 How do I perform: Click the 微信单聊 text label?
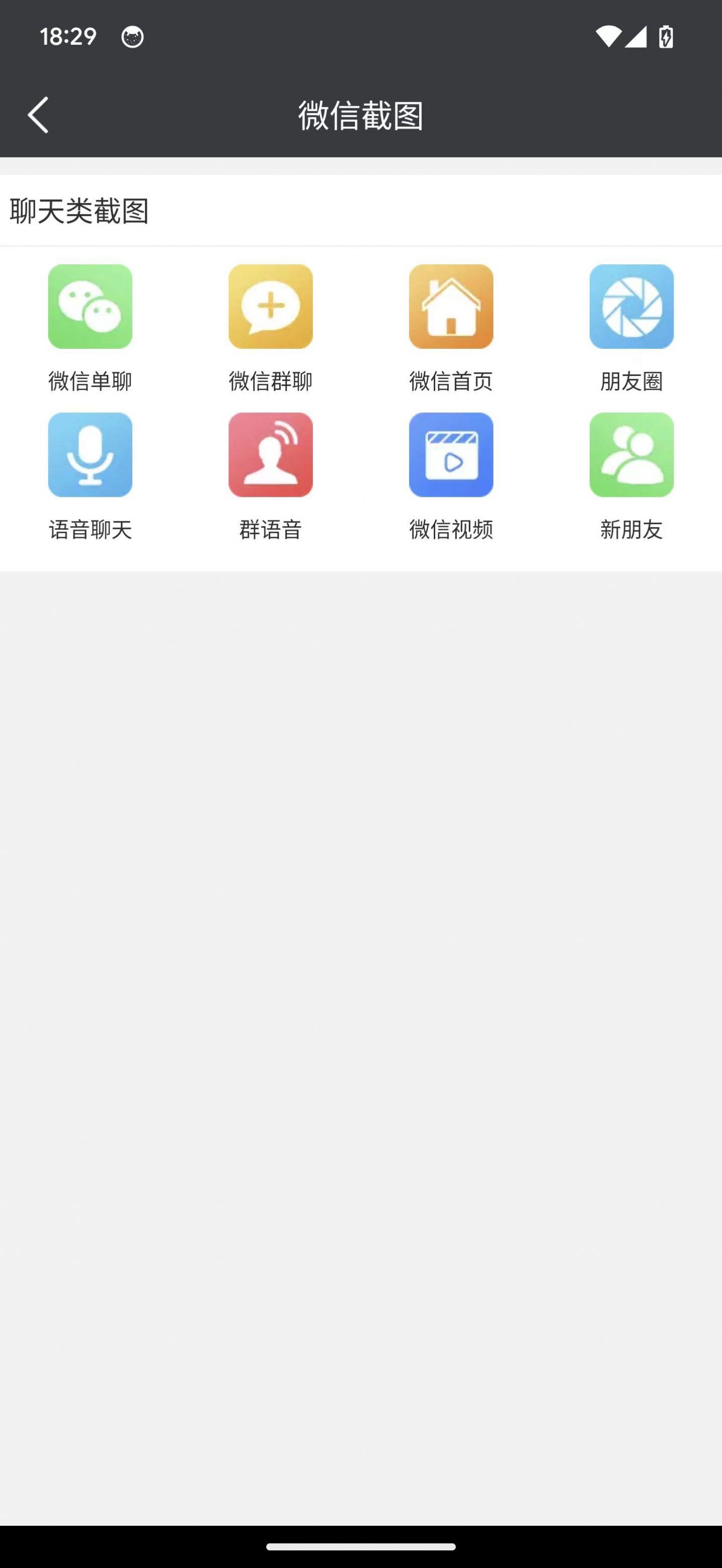point(90,381)
